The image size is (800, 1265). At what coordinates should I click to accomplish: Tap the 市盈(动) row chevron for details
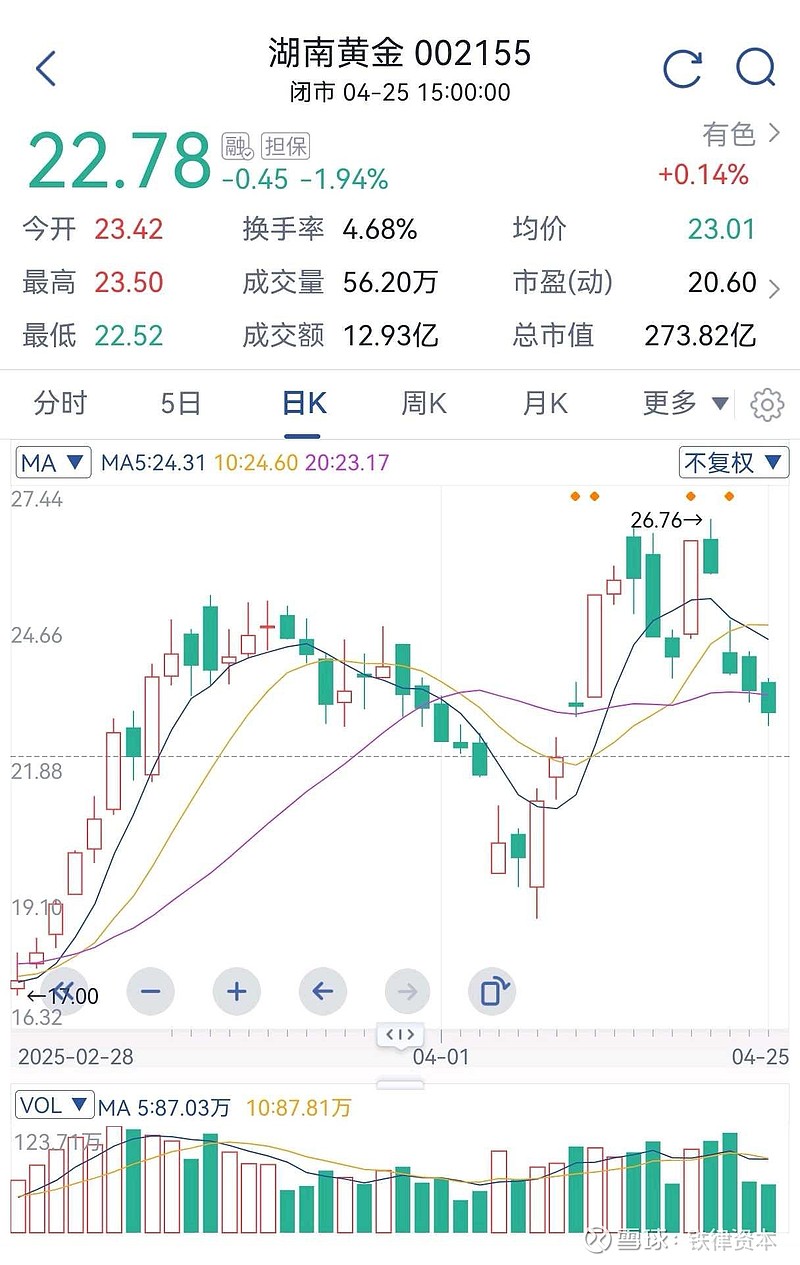[x=775, y=288]
